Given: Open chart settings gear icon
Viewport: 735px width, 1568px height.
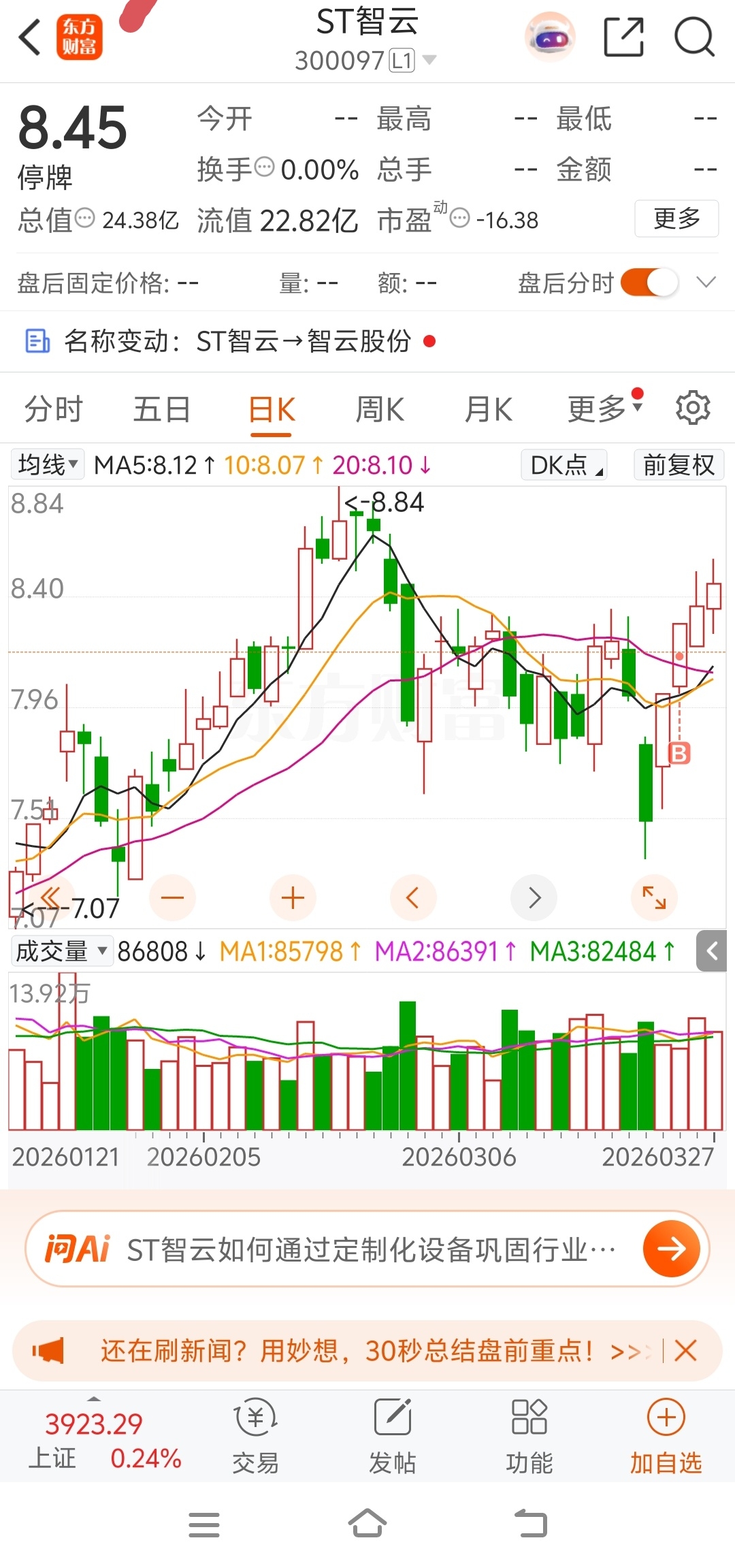Looking at the screenshot, I should coord(693,409).
